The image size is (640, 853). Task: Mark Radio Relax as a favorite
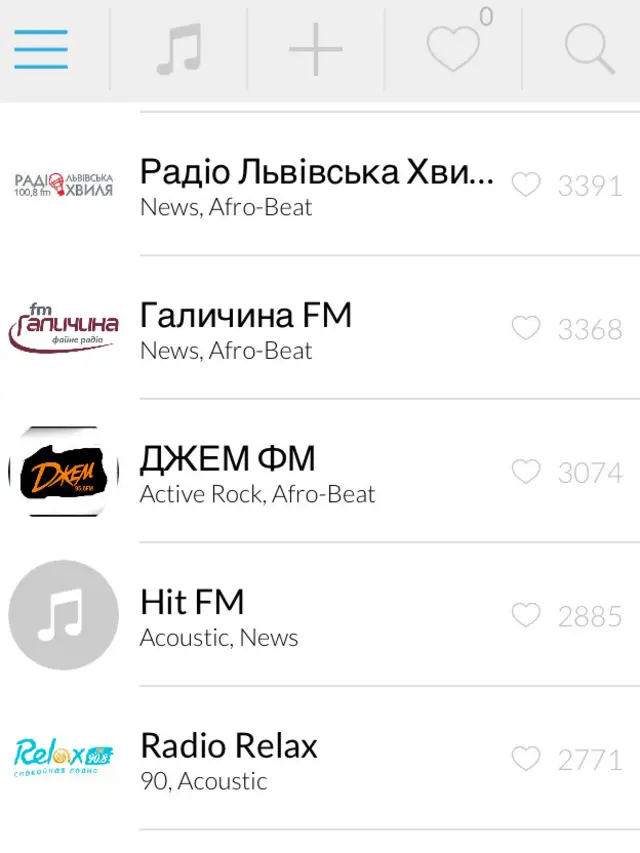(526, 760)
